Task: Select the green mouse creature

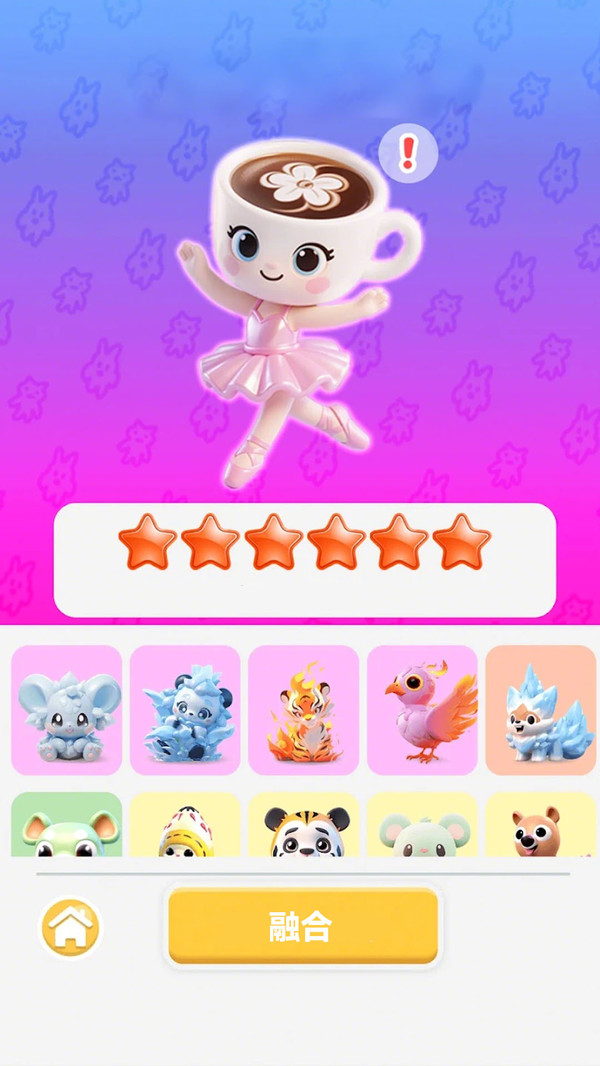Action: 67,826
